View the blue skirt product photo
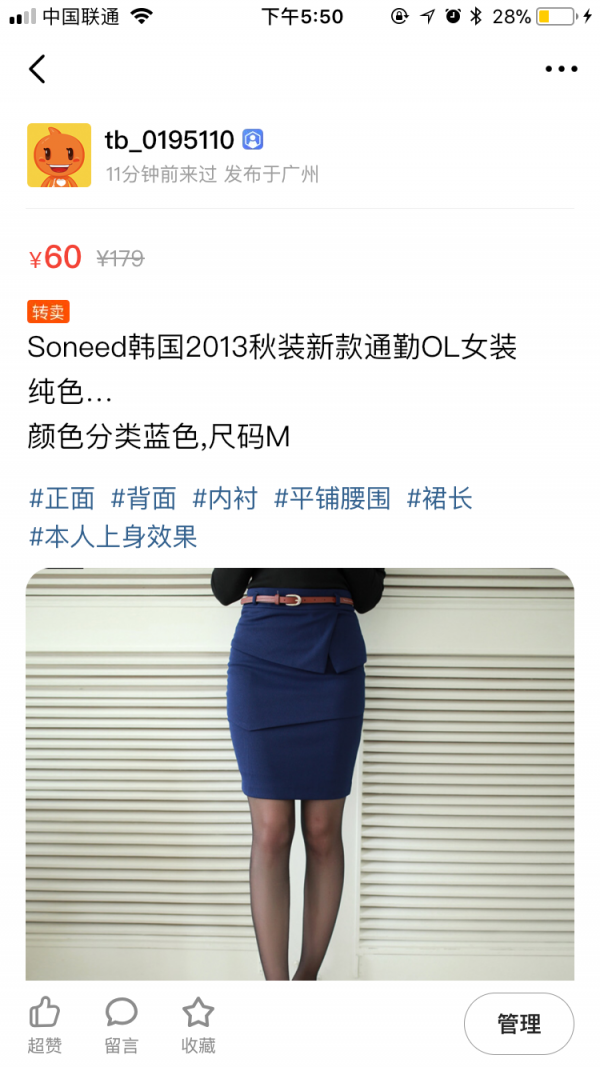 click(300, 774)
